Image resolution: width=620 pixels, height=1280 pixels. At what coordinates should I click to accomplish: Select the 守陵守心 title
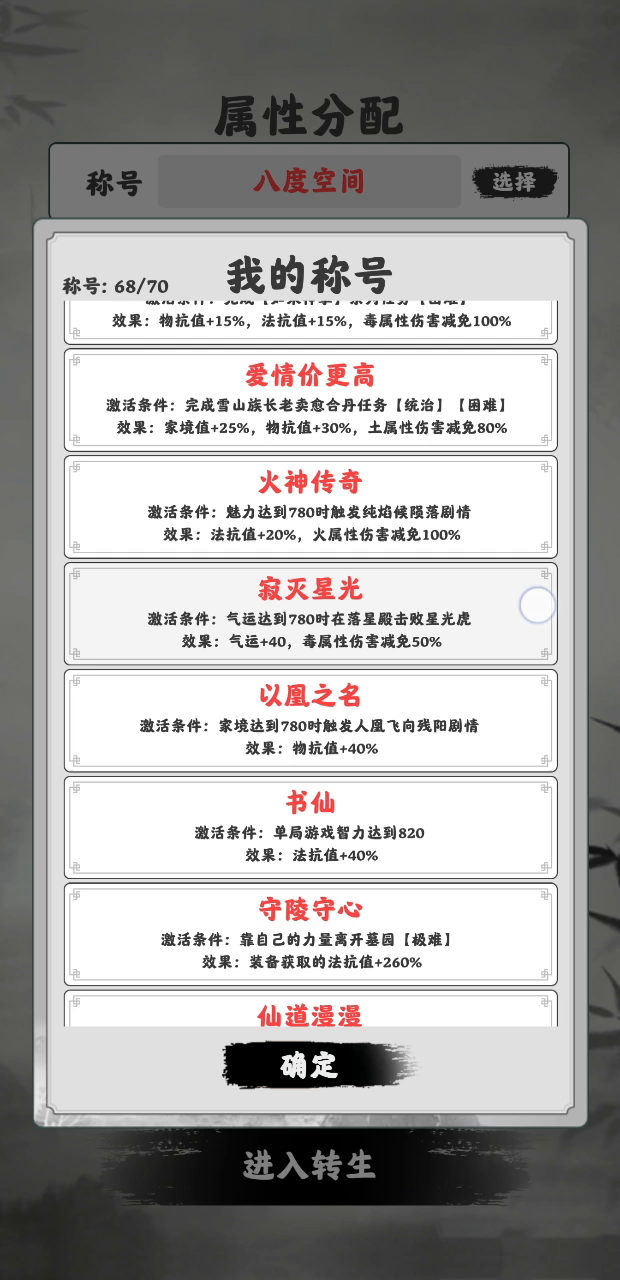pyautogui.click(x=310, y=934)
